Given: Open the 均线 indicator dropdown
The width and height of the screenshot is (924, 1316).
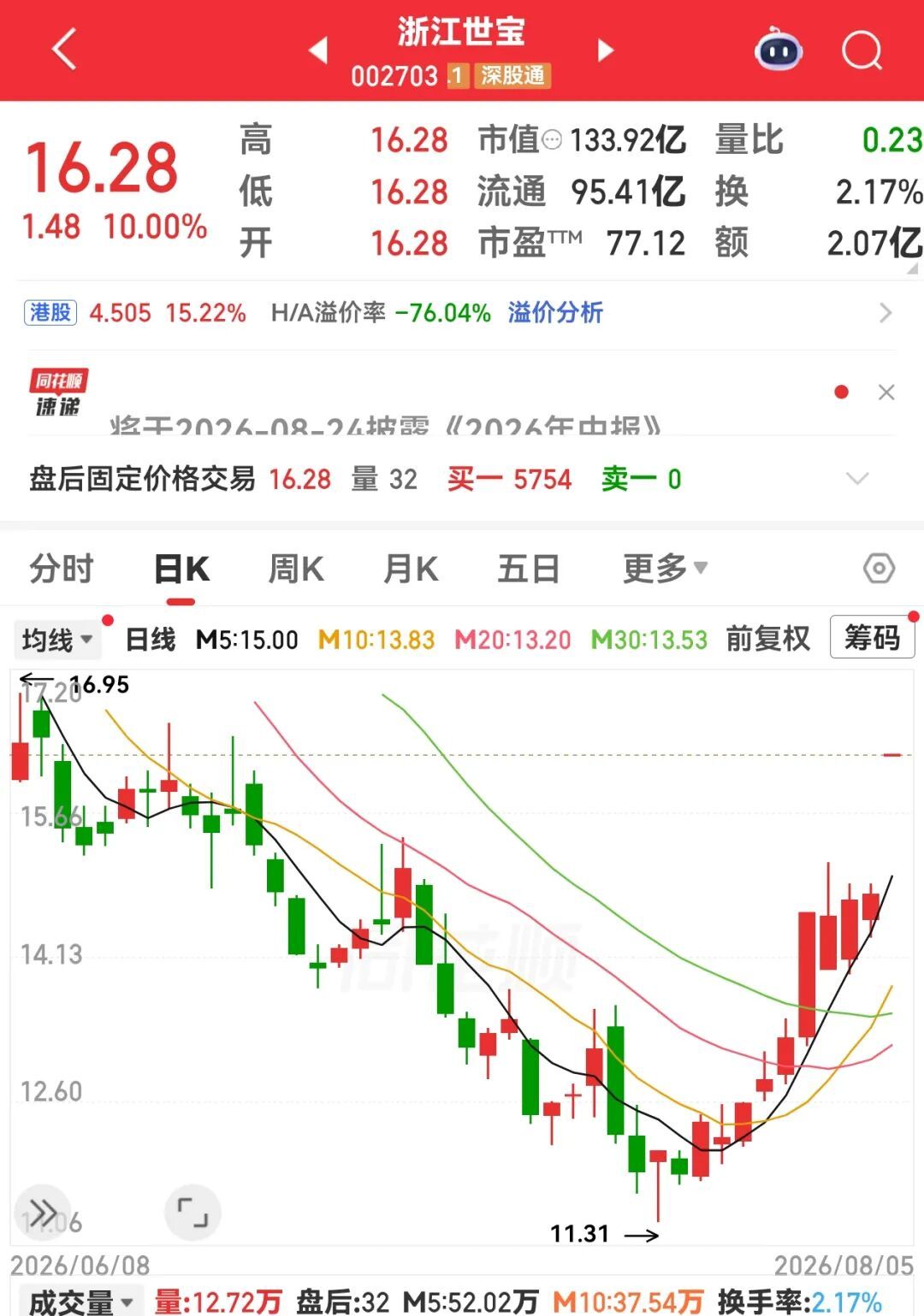Looking at the screenshot, I should (x=57, y=640).
